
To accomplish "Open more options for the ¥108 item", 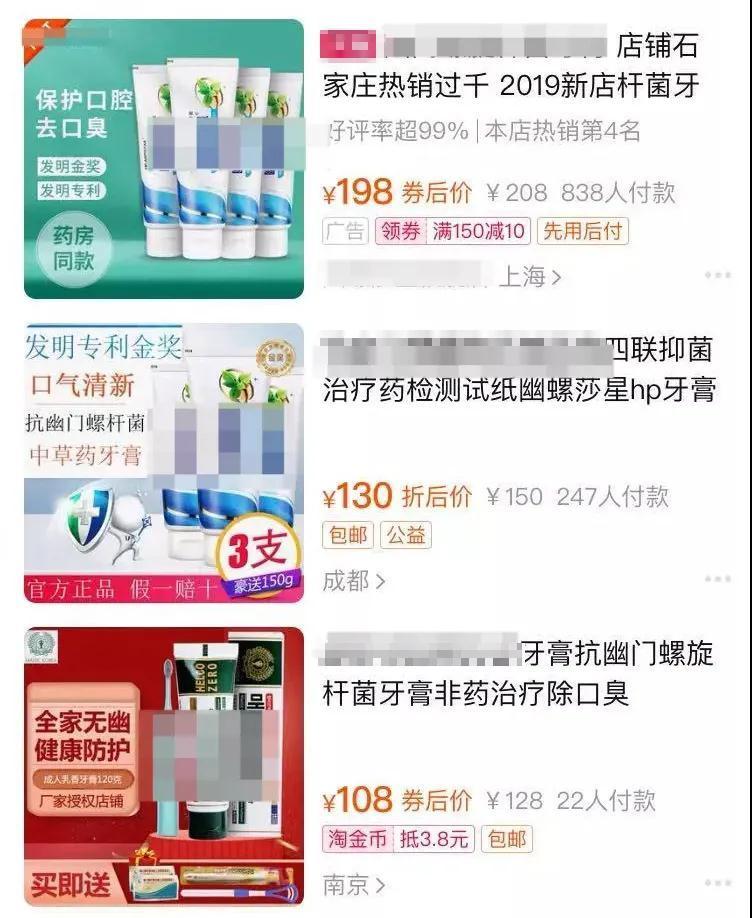I will coord(717,884).
